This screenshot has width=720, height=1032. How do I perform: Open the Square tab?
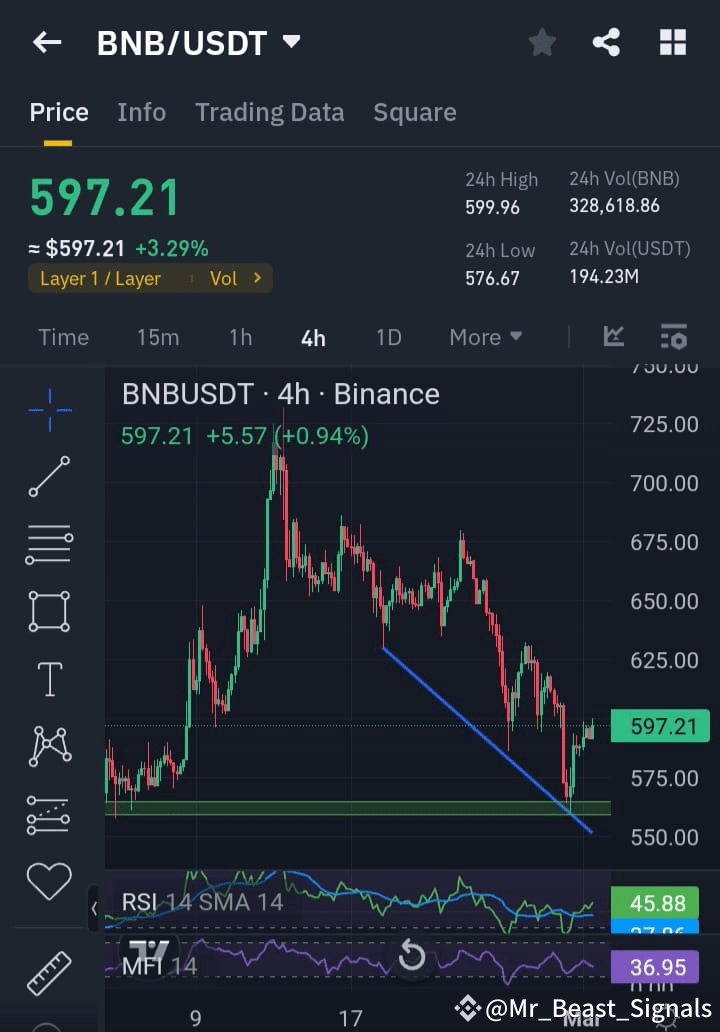(414, 112)
